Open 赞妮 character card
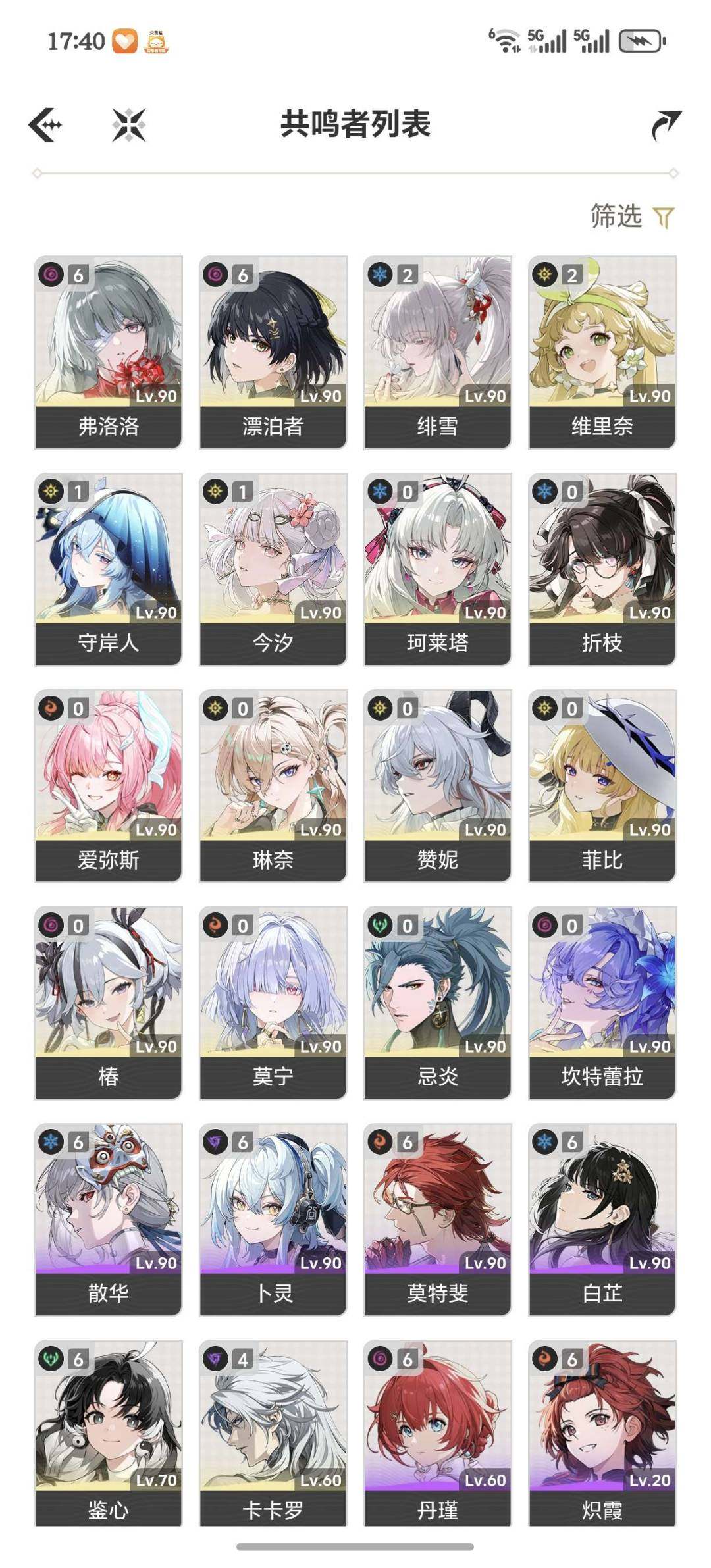 coord(438,786)
